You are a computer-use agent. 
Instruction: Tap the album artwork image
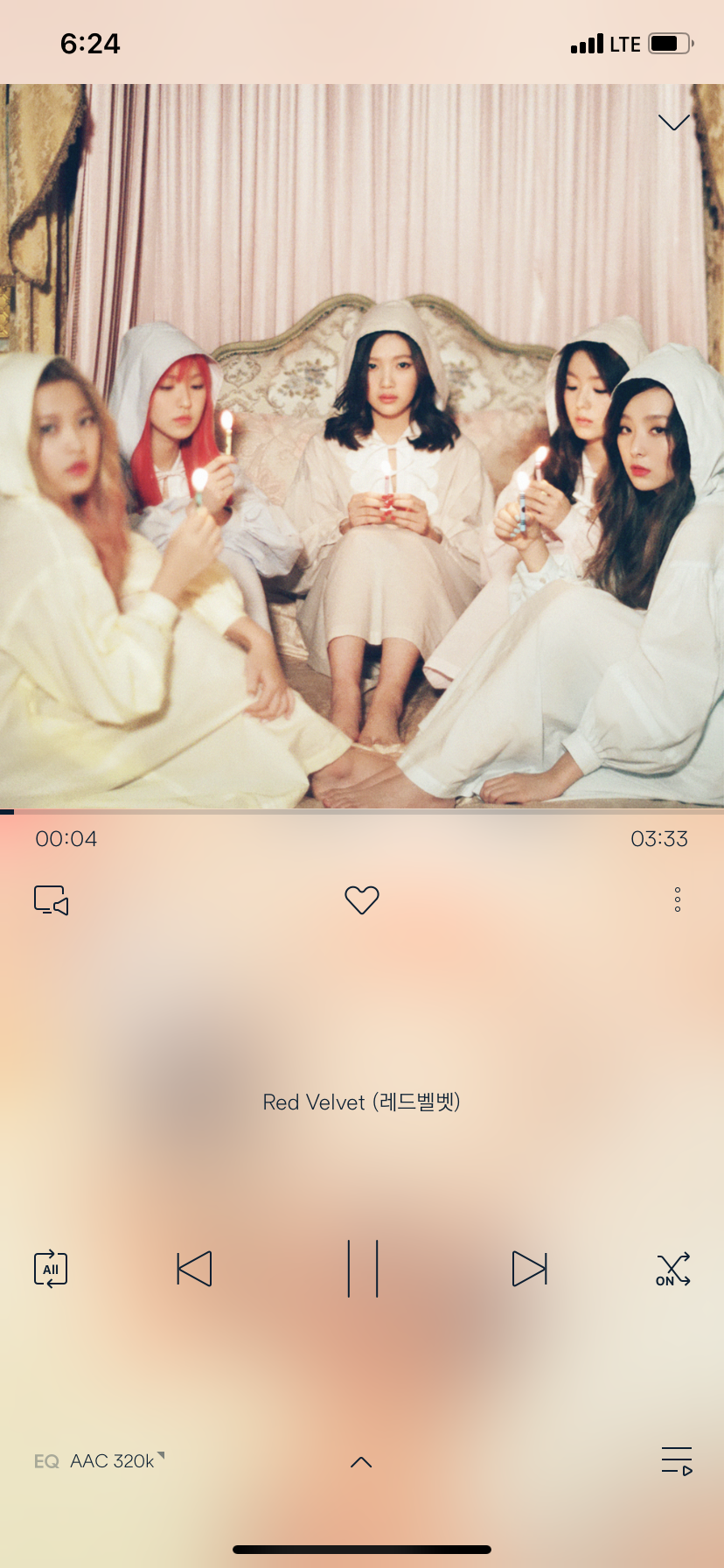(362, 437)
